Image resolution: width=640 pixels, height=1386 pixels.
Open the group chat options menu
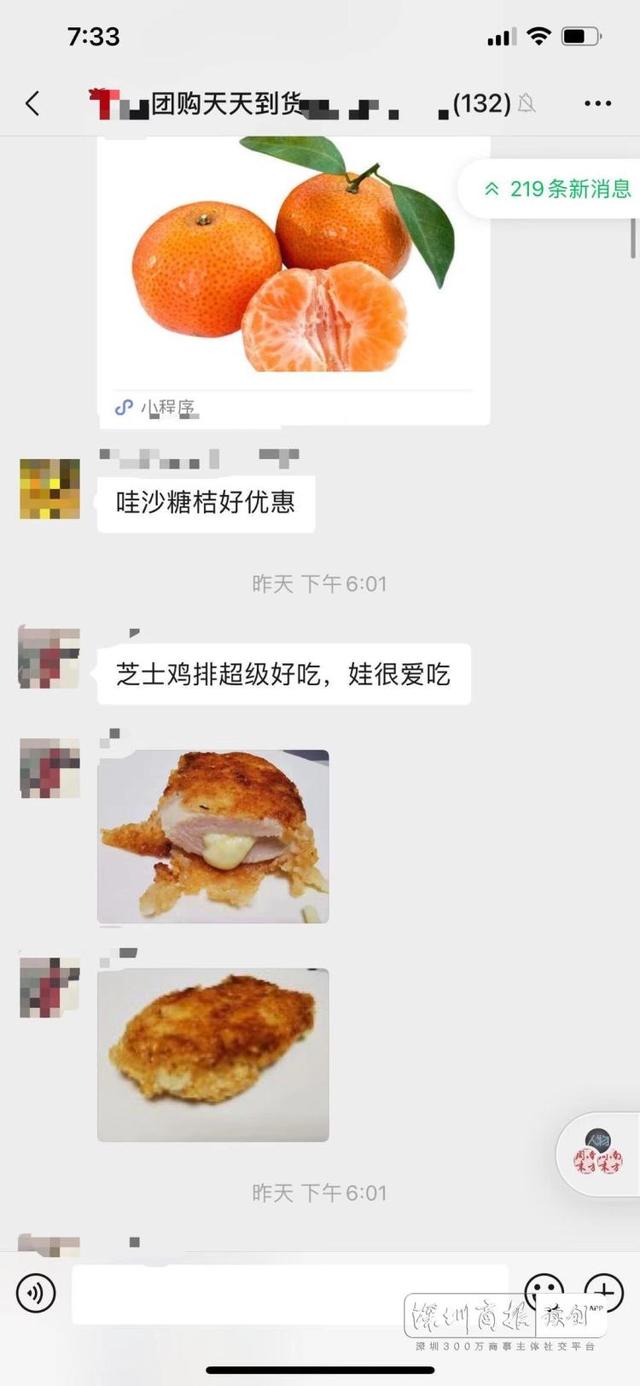tap(597, 103)
